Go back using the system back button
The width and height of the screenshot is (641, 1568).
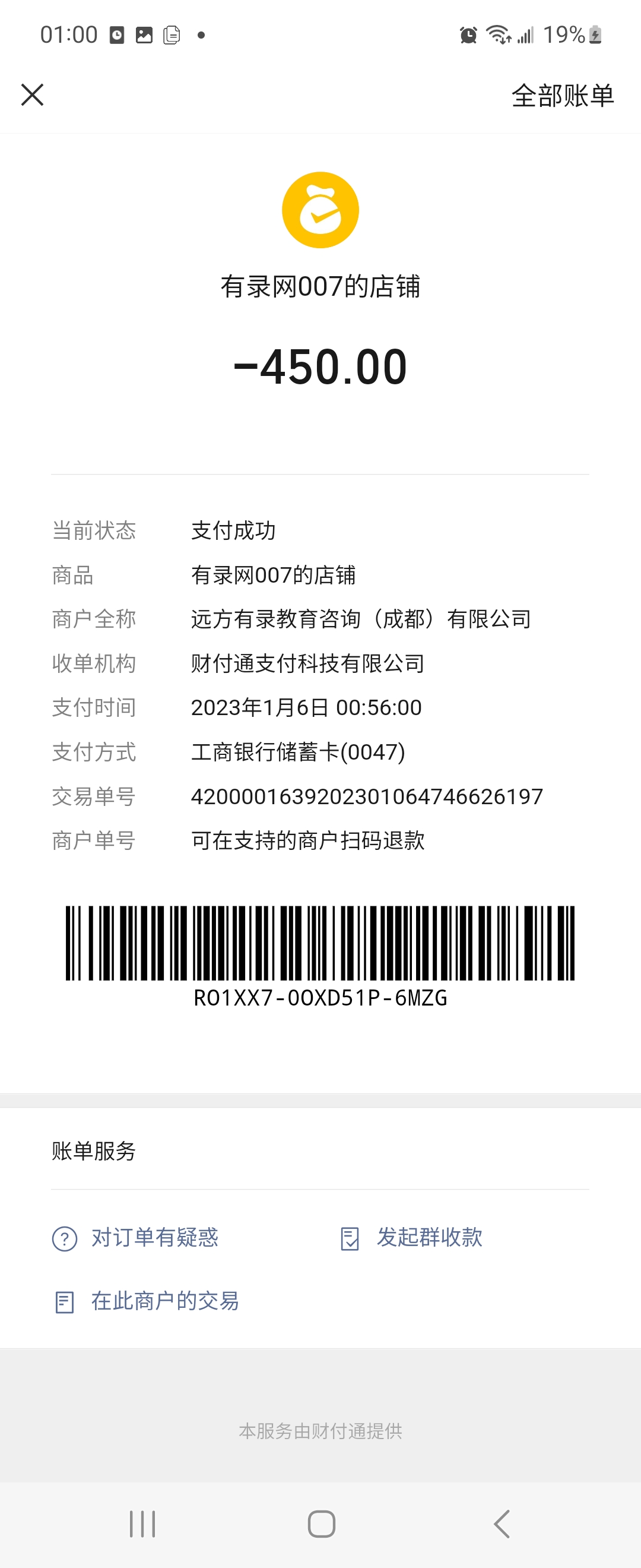(x=501, y=1523)
